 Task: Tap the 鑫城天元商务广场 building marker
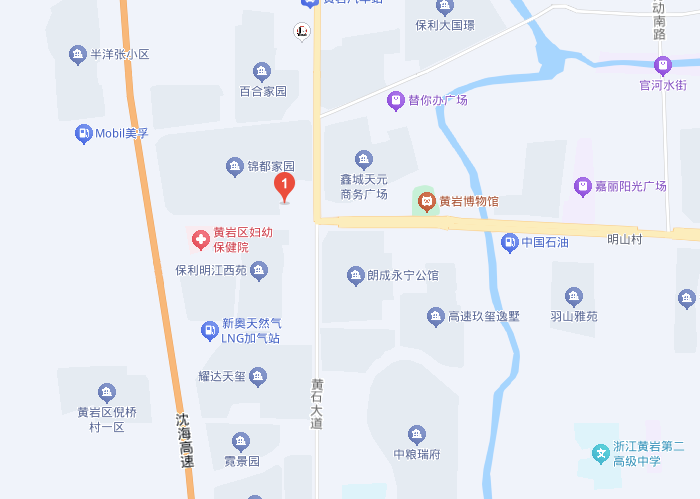pos(364,159)
